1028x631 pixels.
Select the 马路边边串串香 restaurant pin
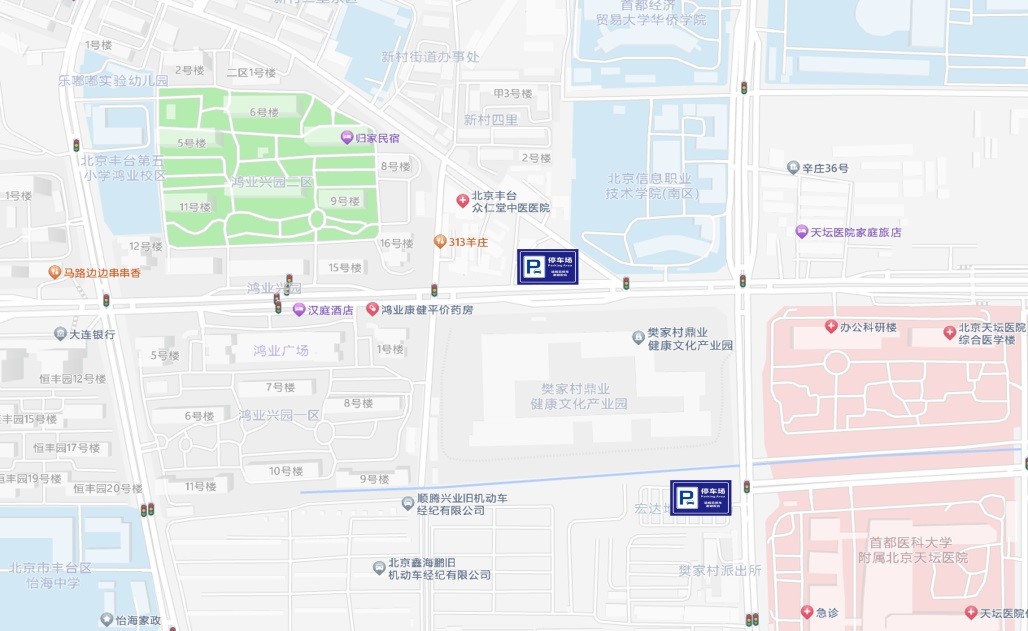[x=55, y=272]
